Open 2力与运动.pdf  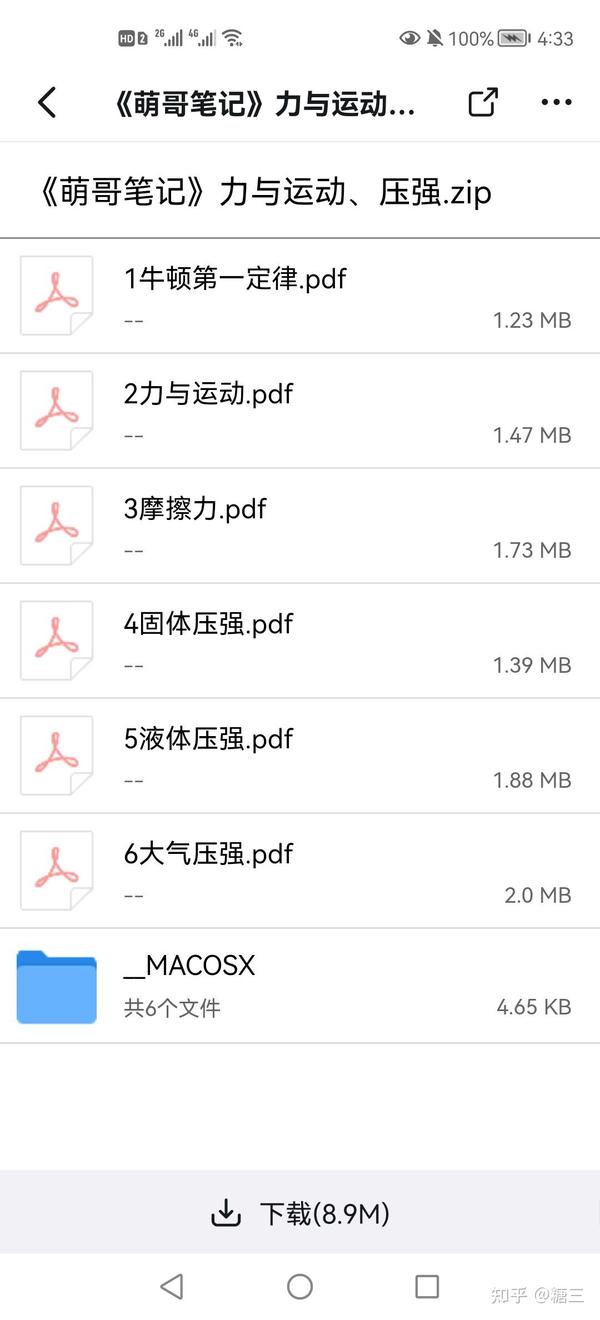(300, 411)
